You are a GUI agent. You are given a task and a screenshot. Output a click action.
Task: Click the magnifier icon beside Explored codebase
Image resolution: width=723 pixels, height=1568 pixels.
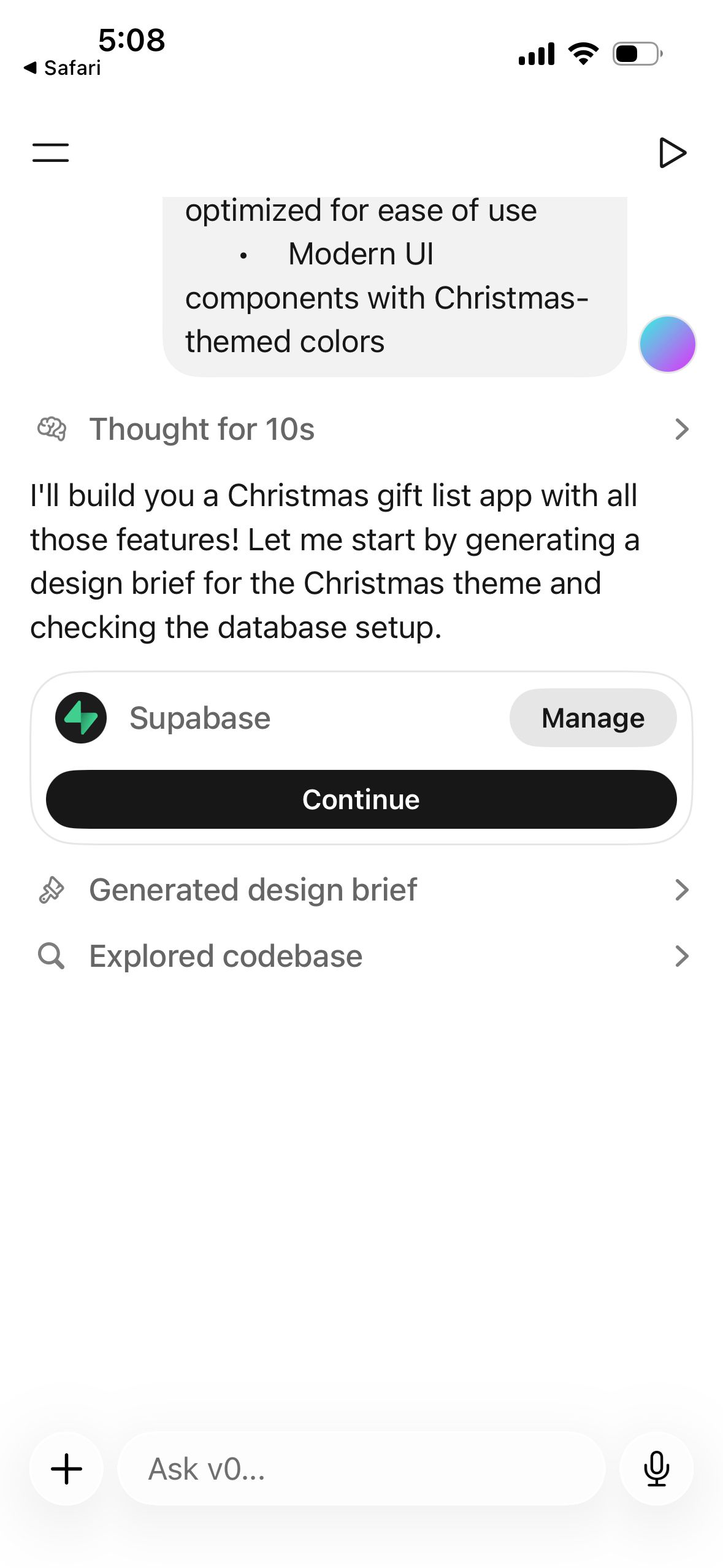pyautogui.click(x=52, y=955)
